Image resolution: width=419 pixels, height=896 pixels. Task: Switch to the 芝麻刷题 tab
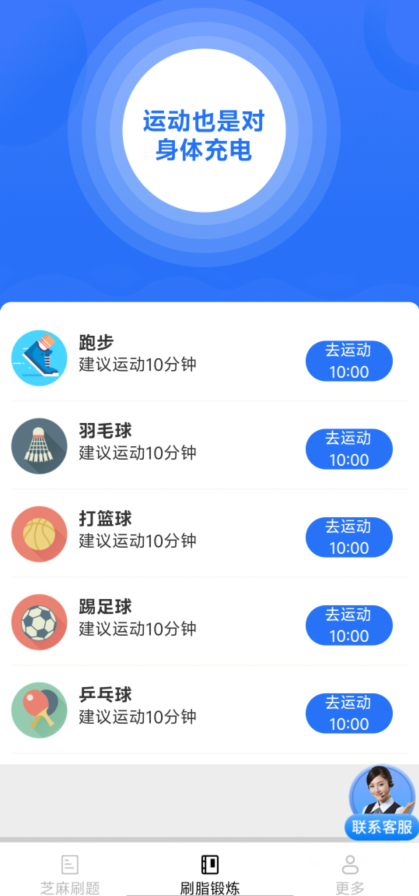(70, 874)
